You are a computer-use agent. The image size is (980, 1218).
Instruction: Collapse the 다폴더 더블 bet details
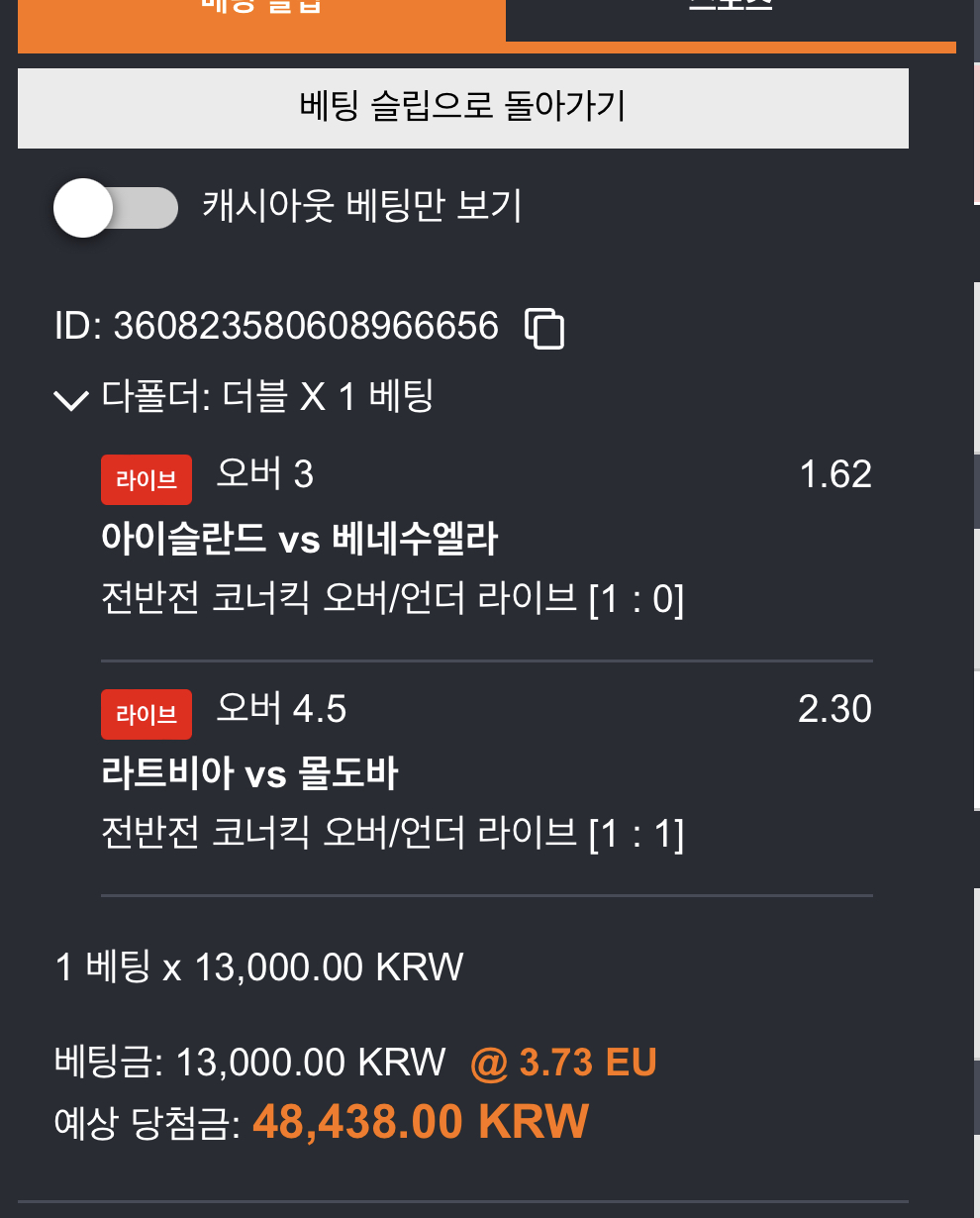tap(71, 399)
